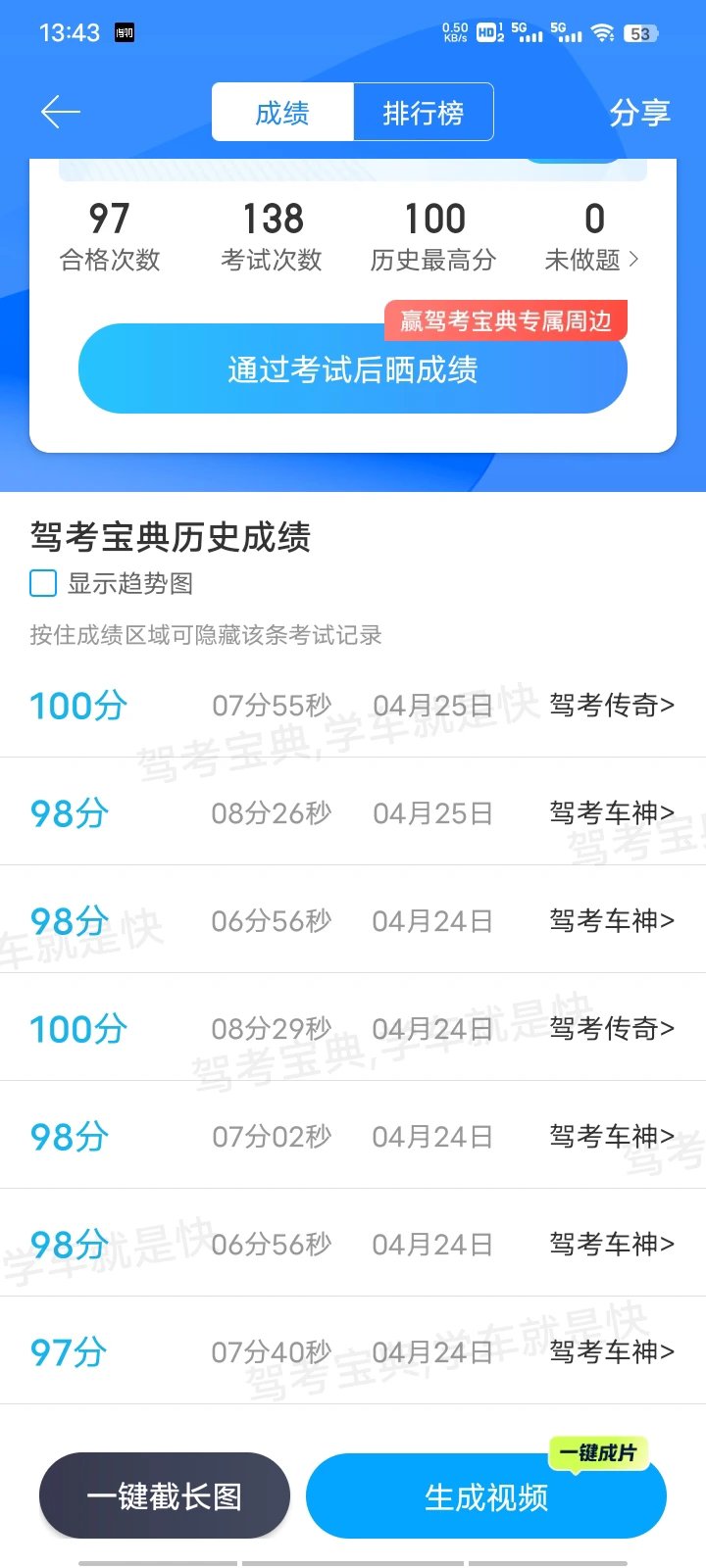This screenshot has width=706, height=1568.
Task: Select the 成绩 tab
Action: pyautogui.click(x=282, y=113)
